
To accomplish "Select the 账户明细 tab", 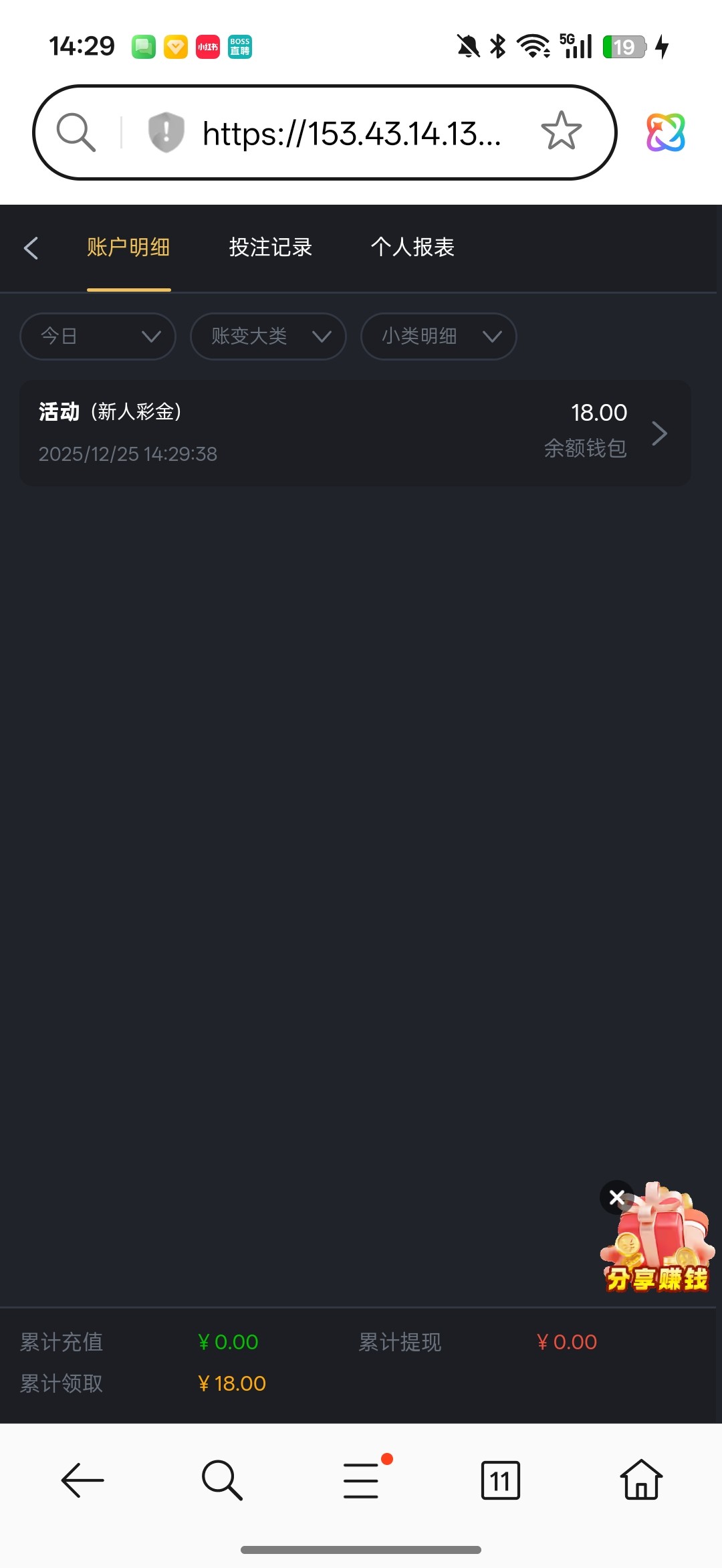I will [x=128, y=248].
